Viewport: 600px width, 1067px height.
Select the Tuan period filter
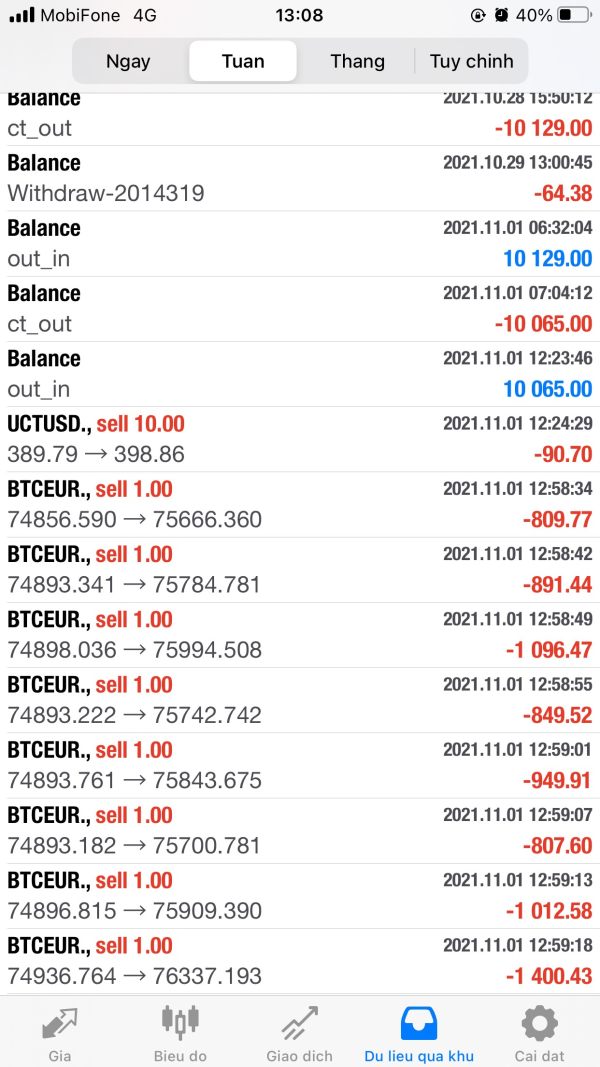(x=243, y=61)
